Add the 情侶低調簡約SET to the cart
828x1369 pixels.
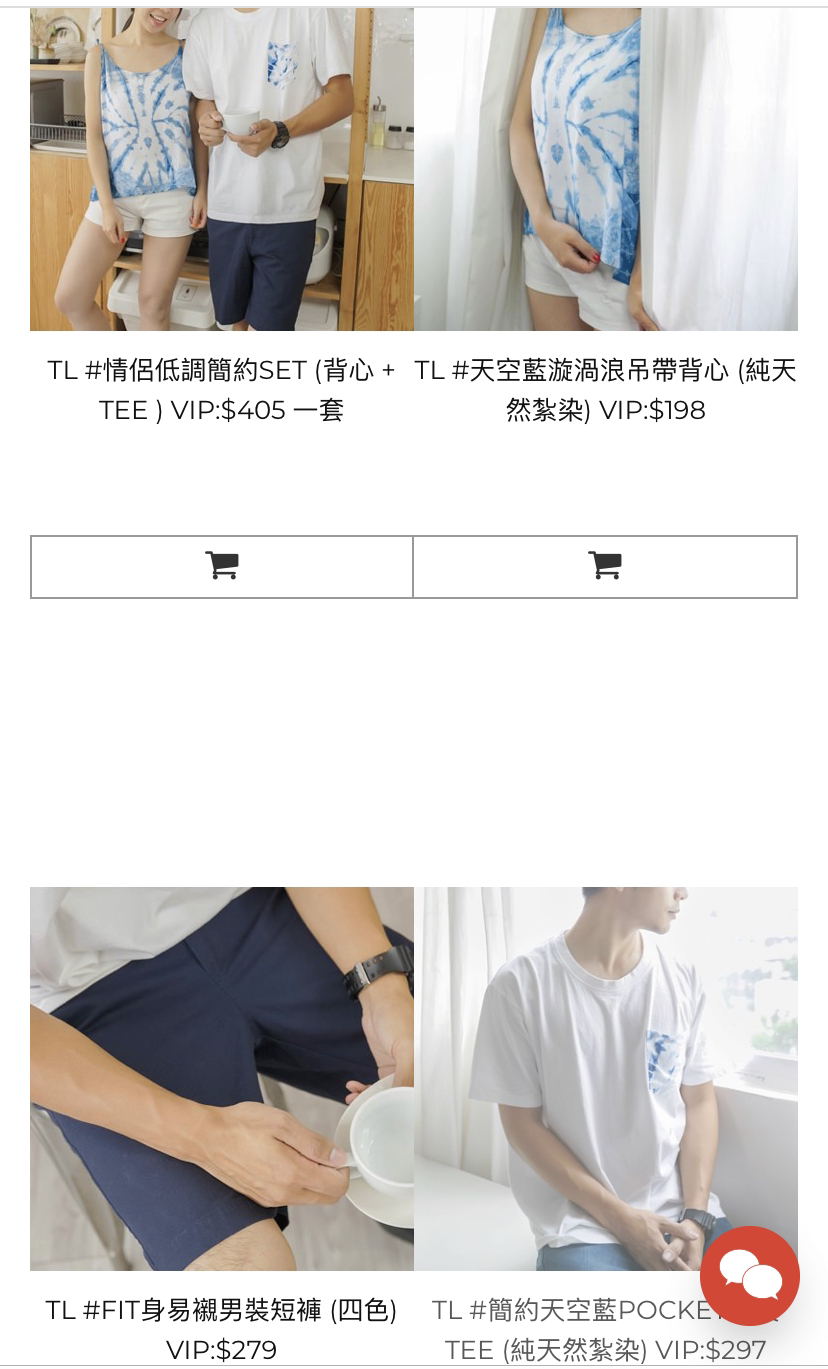[222, 567]
